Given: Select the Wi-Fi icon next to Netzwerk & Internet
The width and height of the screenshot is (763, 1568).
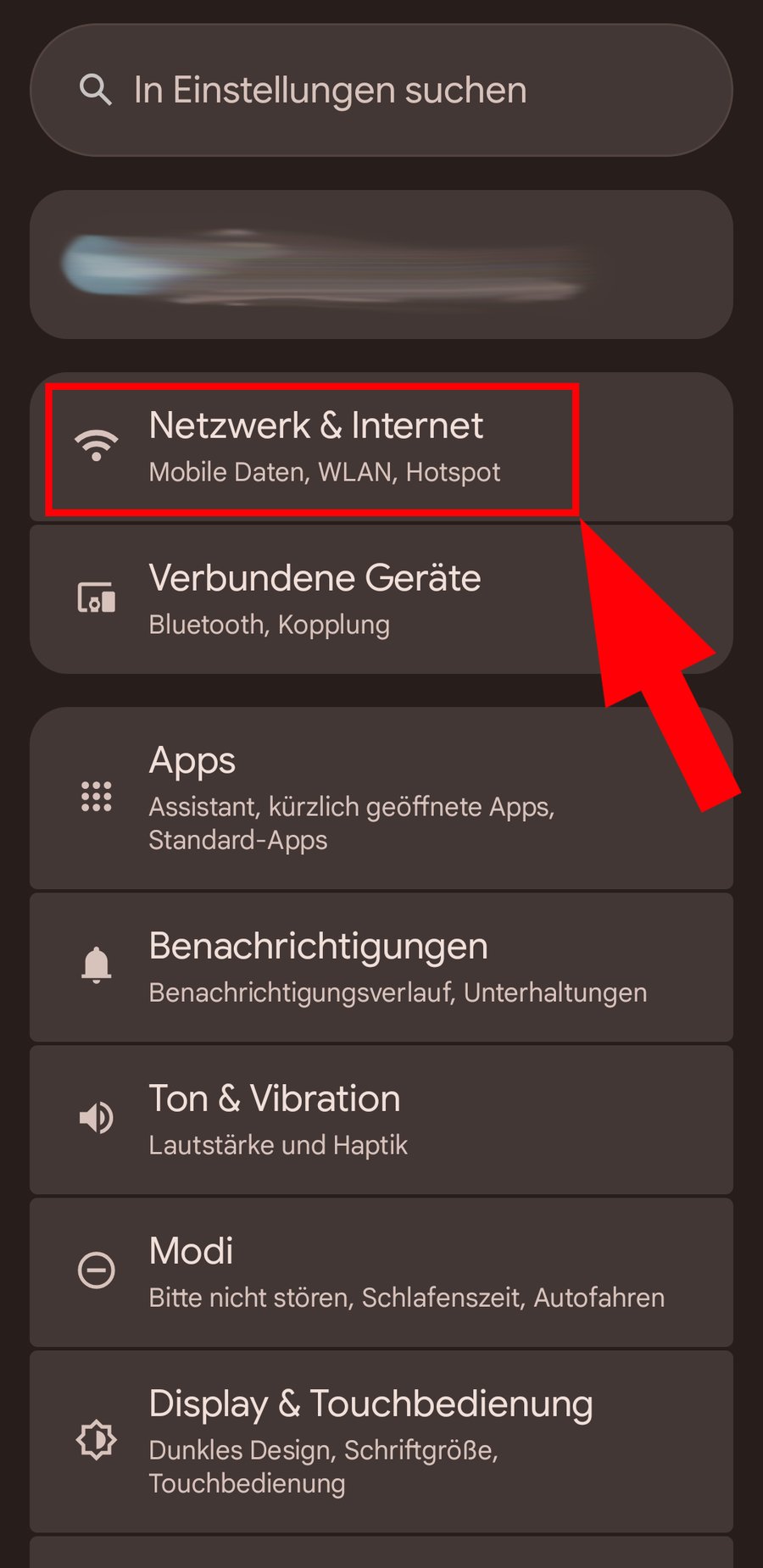Looking at the screenshot, I should point(96,444).
